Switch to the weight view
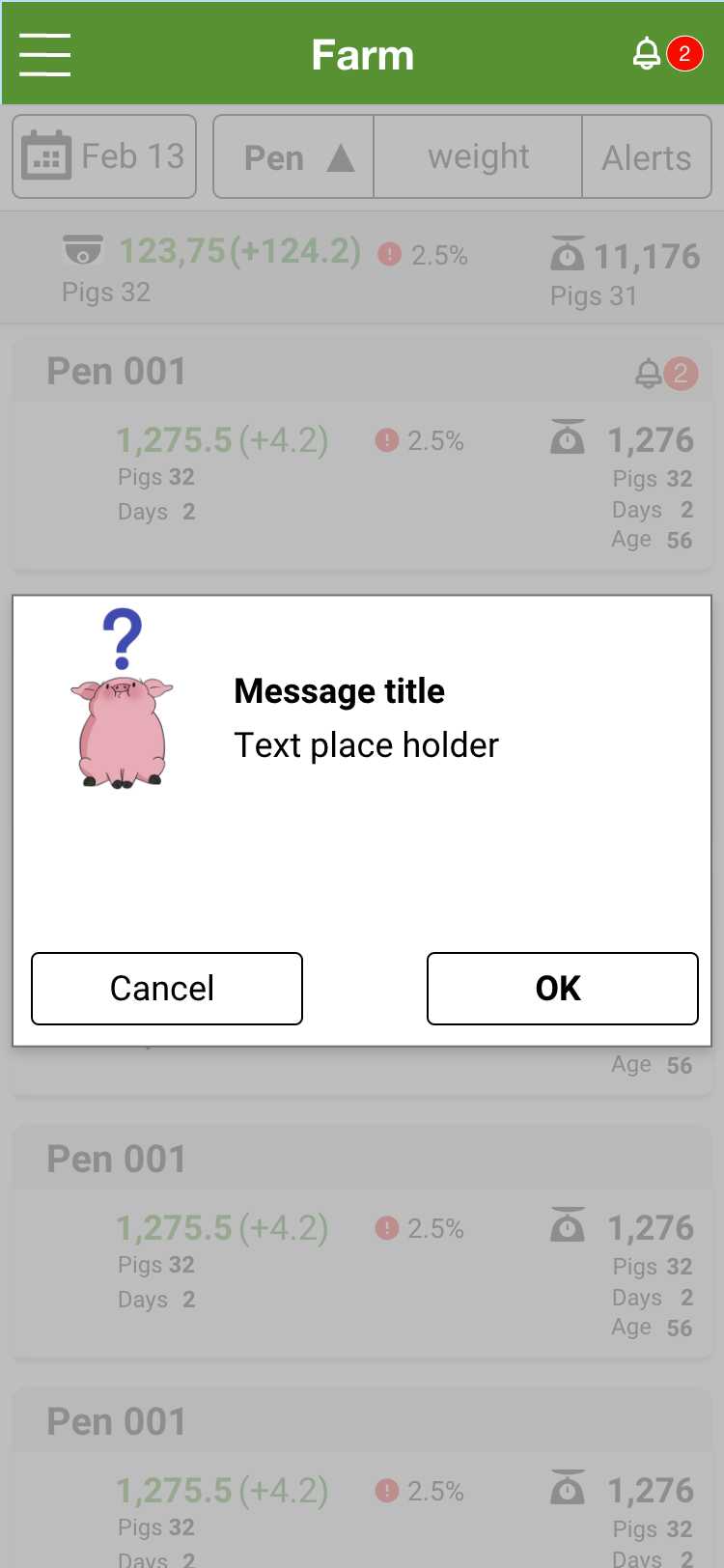Image resolution: width=724 pixels, height=1568 pixels. (x=478, y=157)
